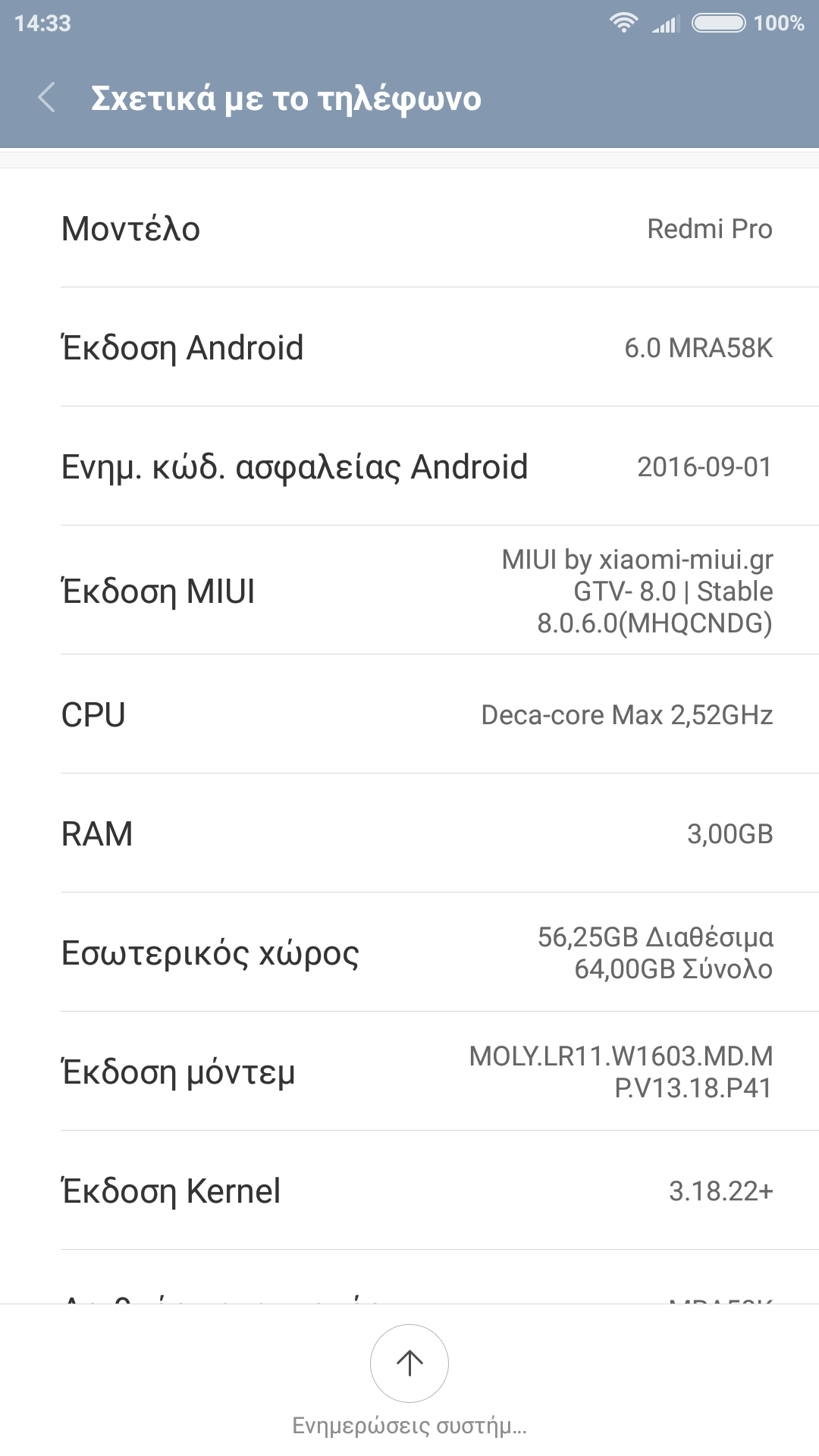
Task: Tap the RAM row
Action: [x=409, y=833]
